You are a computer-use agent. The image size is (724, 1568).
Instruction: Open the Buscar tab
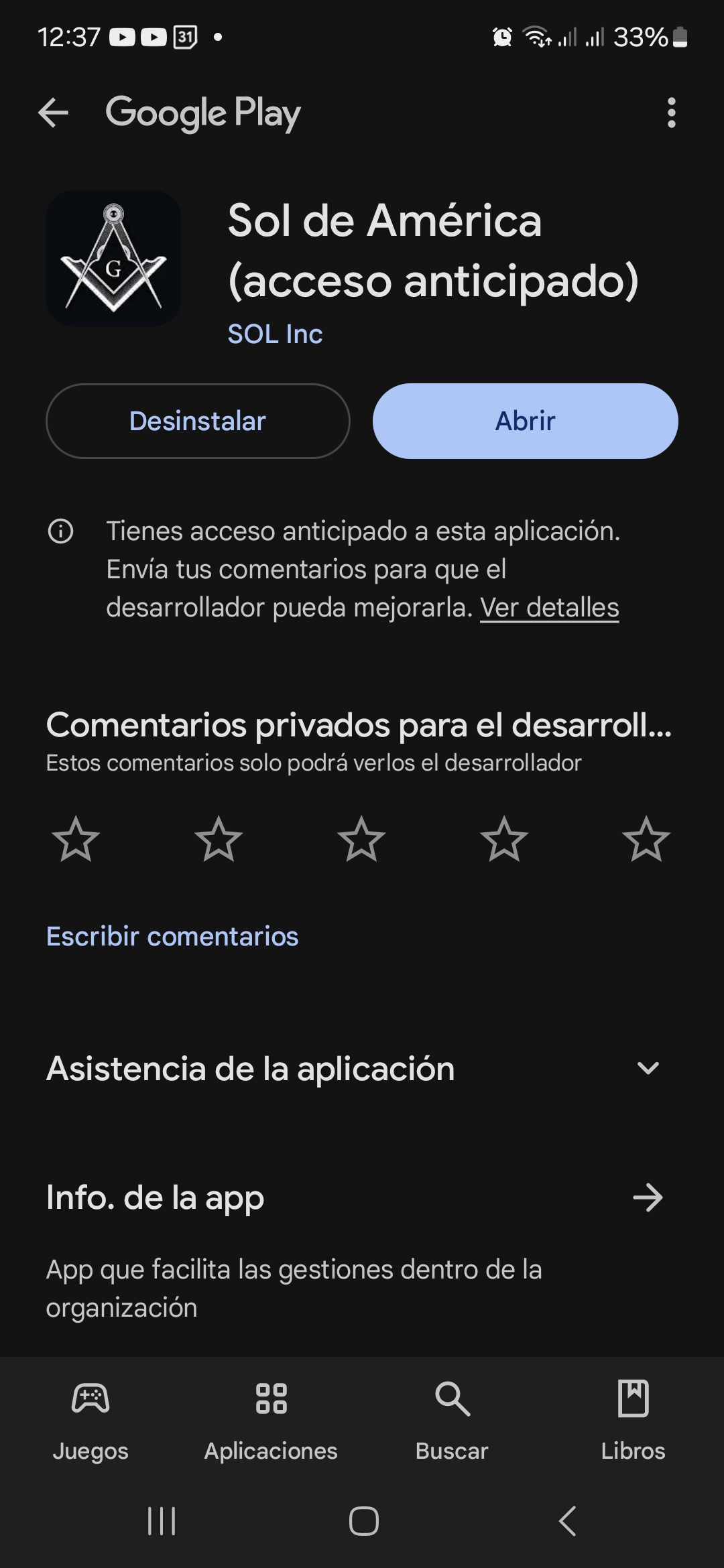coord(452,1415)
